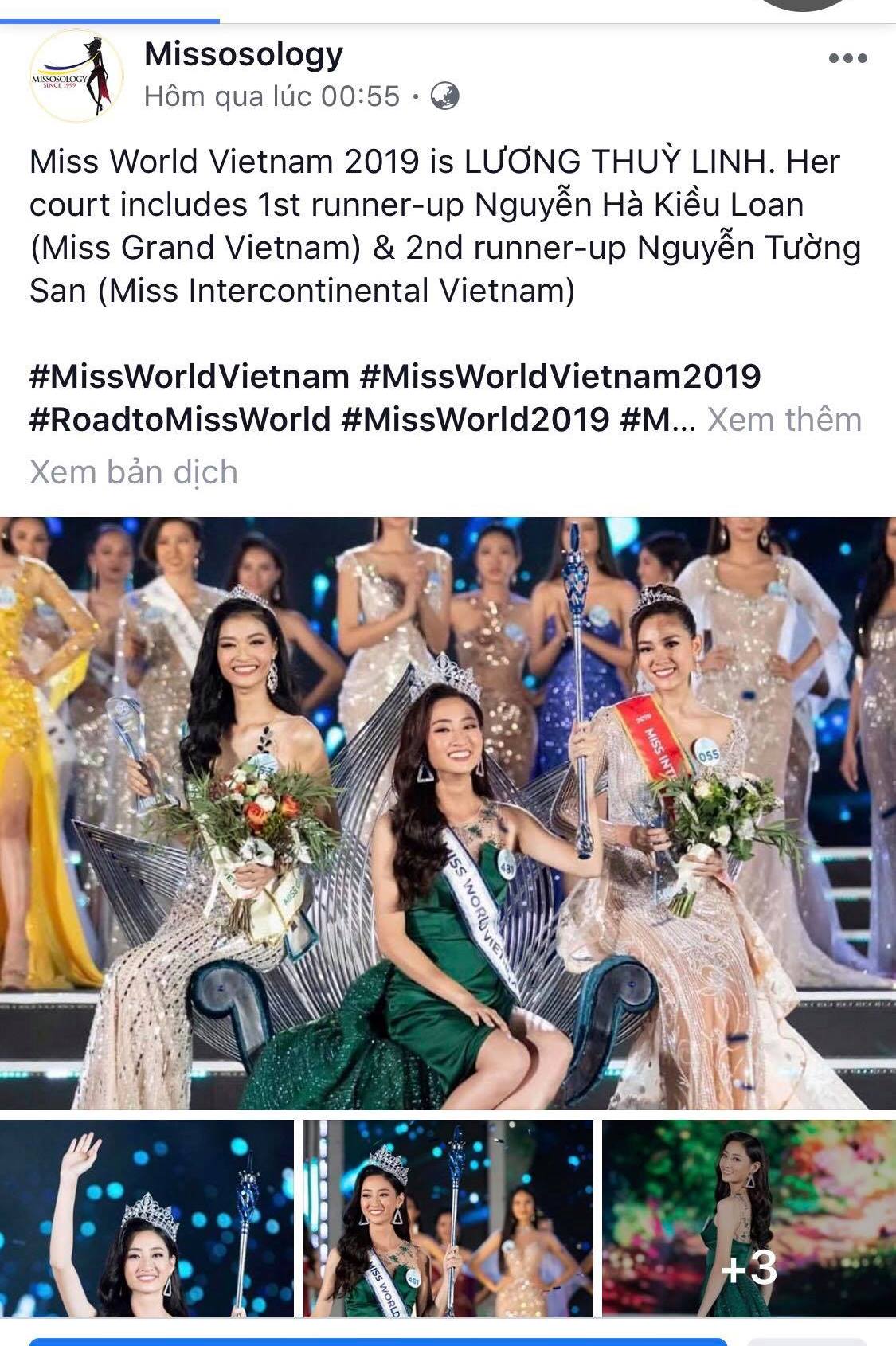
Task: Open the Missosology page profile picture
Action: click(x=76, y=76)
